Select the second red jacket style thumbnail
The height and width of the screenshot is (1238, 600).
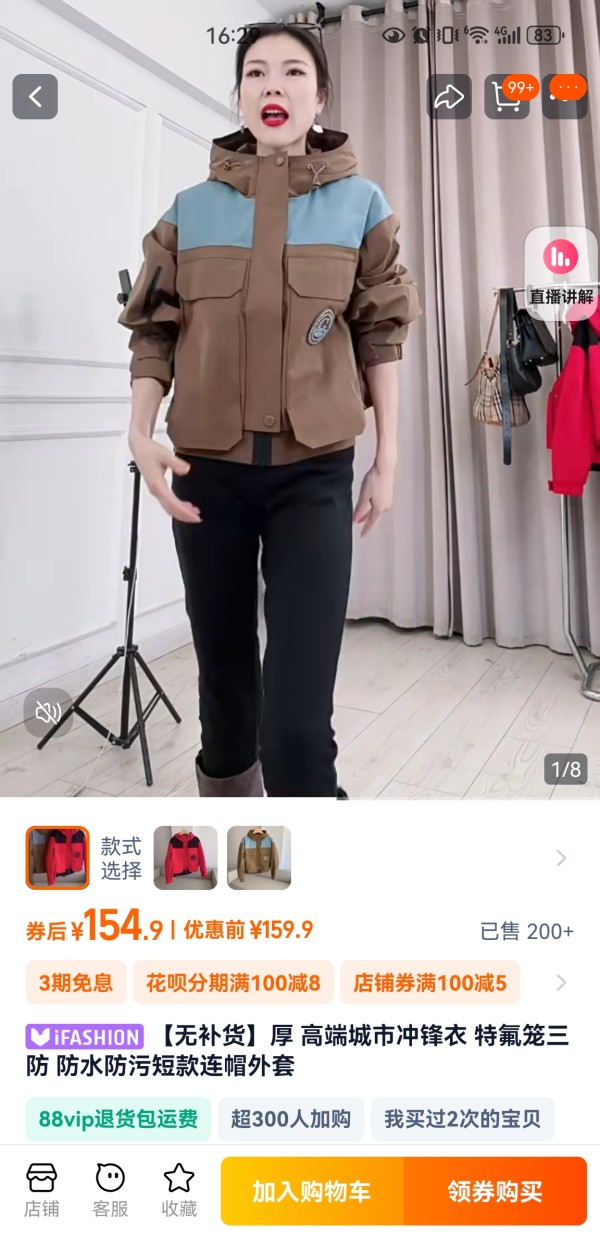click(185, 858)
